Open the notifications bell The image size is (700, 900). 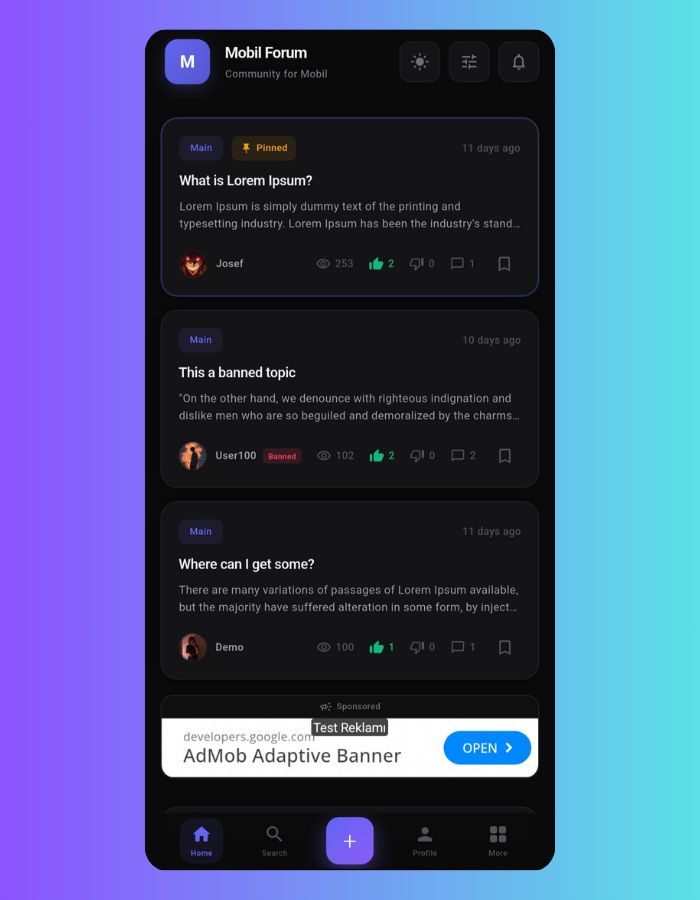point(518,62)
